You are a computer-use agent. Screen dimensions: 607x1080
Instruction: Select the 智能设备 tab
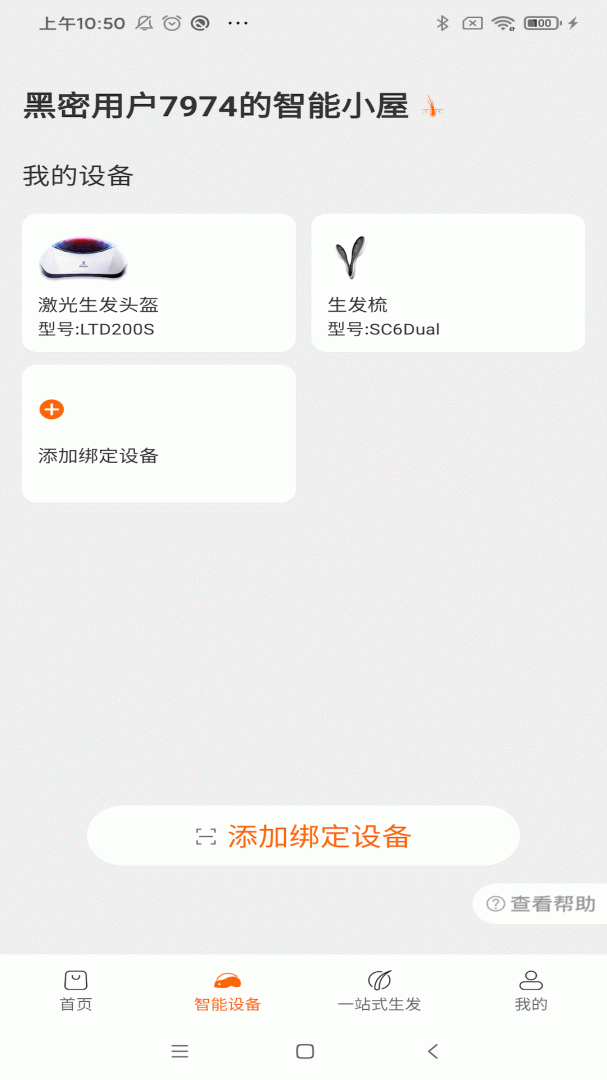point(227,991)
